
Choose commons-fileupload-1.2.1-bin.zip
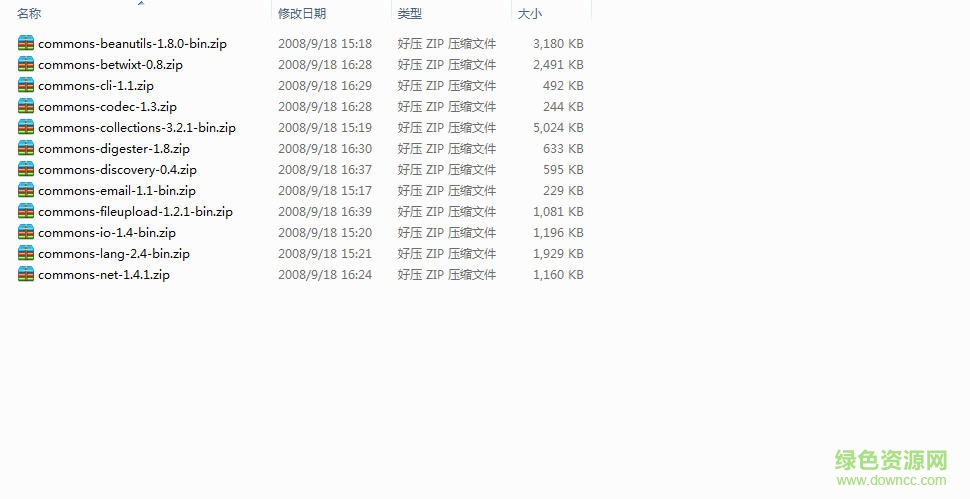coord(135,212)
